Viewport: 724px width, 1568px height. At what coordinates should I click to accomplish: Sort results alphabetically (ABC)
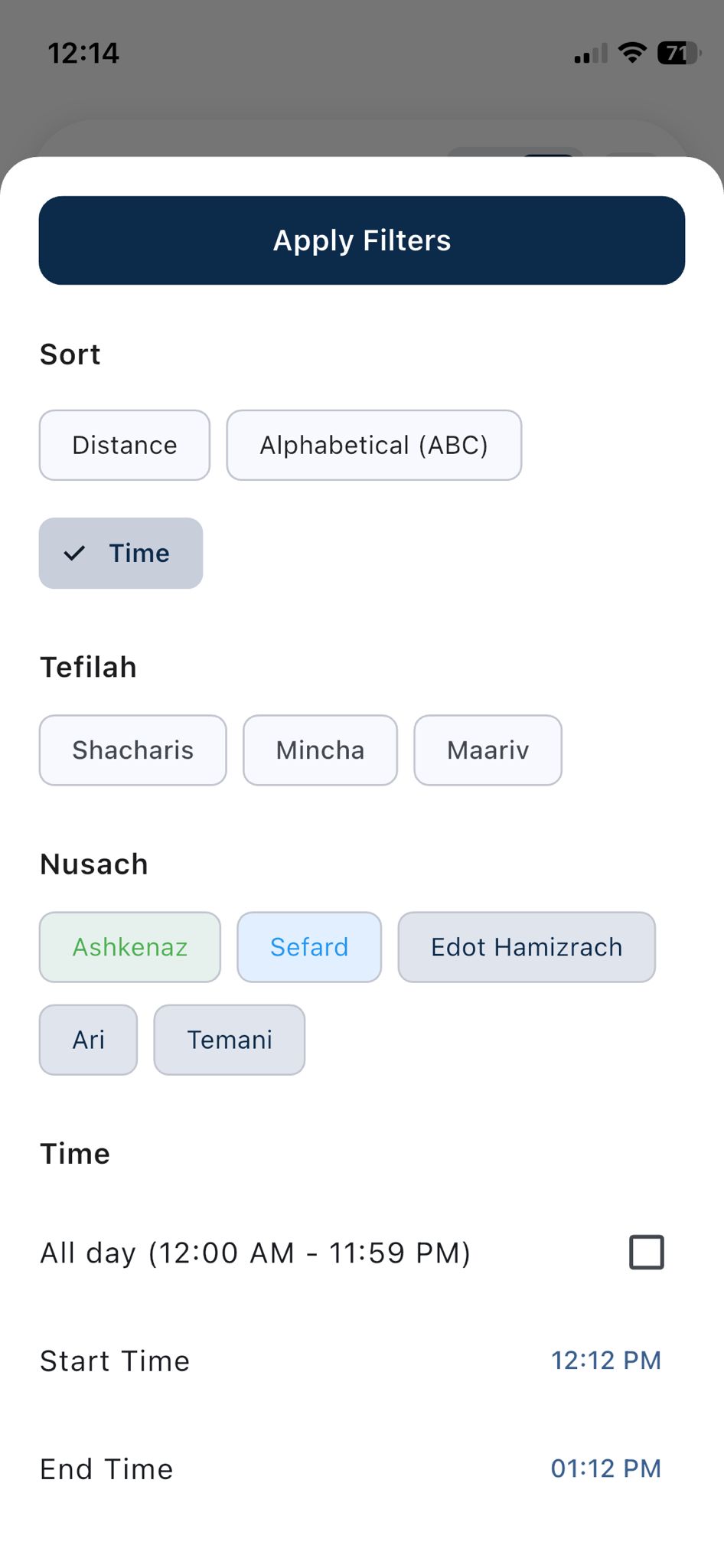click(373, 445)
